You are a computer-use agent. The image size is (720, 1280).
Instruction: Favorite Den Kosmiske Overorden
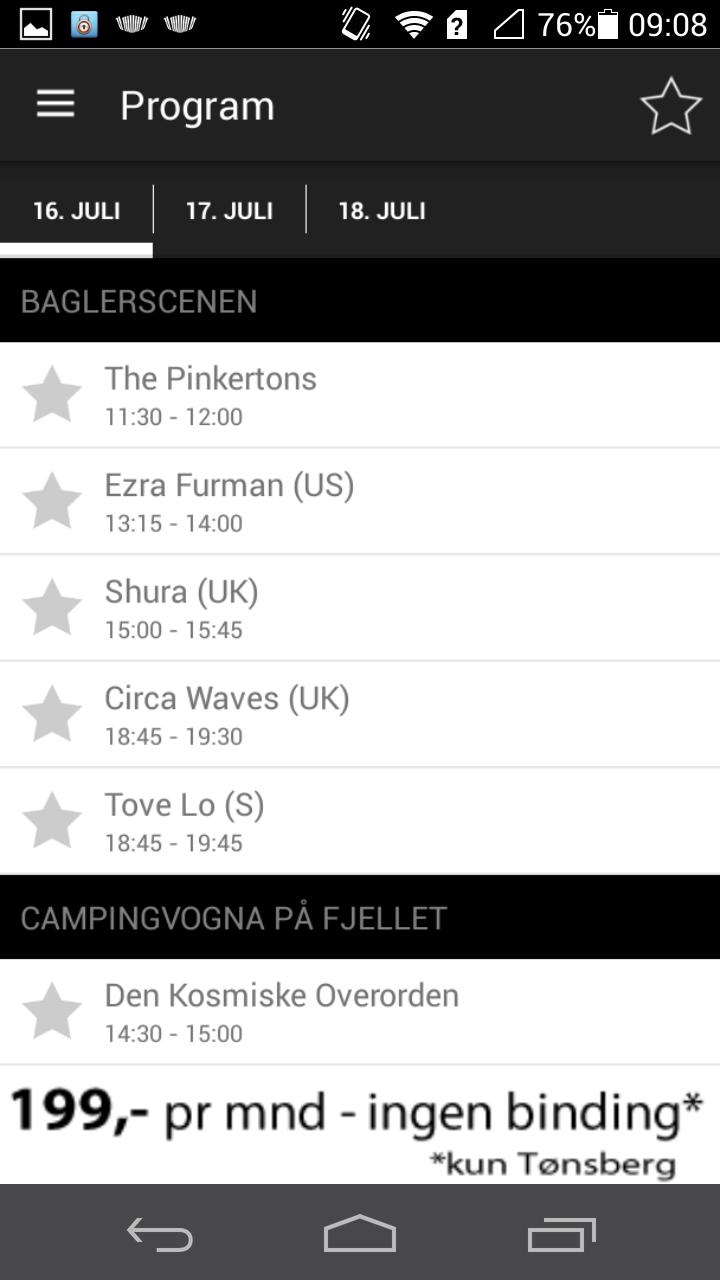52,1011
